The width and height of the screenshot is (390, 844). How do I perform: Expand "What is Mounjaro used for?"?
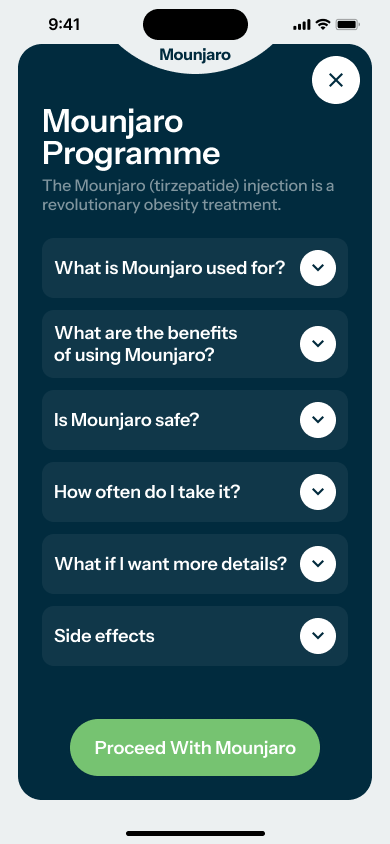195,268
